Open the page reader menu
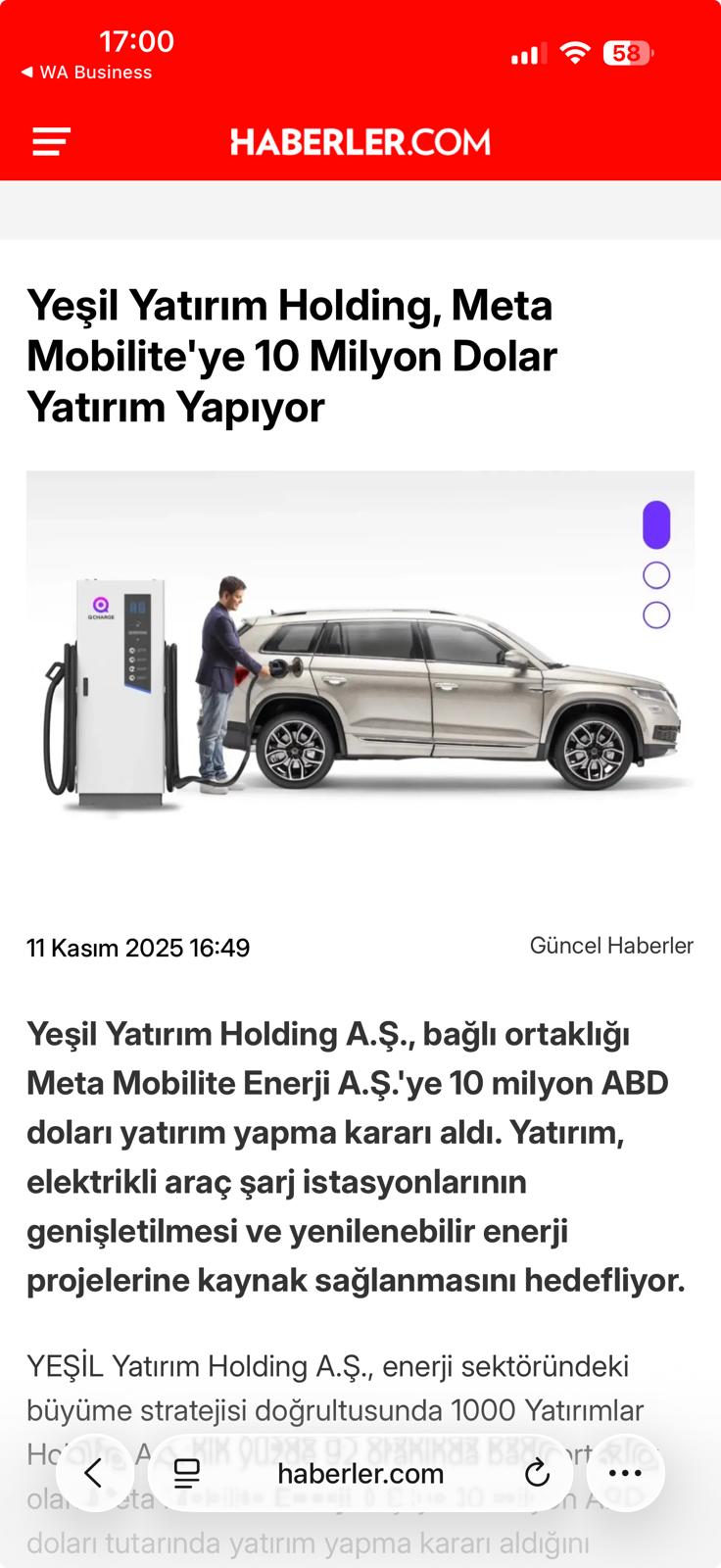The image size is (721, 1568). pos(187,1473)
